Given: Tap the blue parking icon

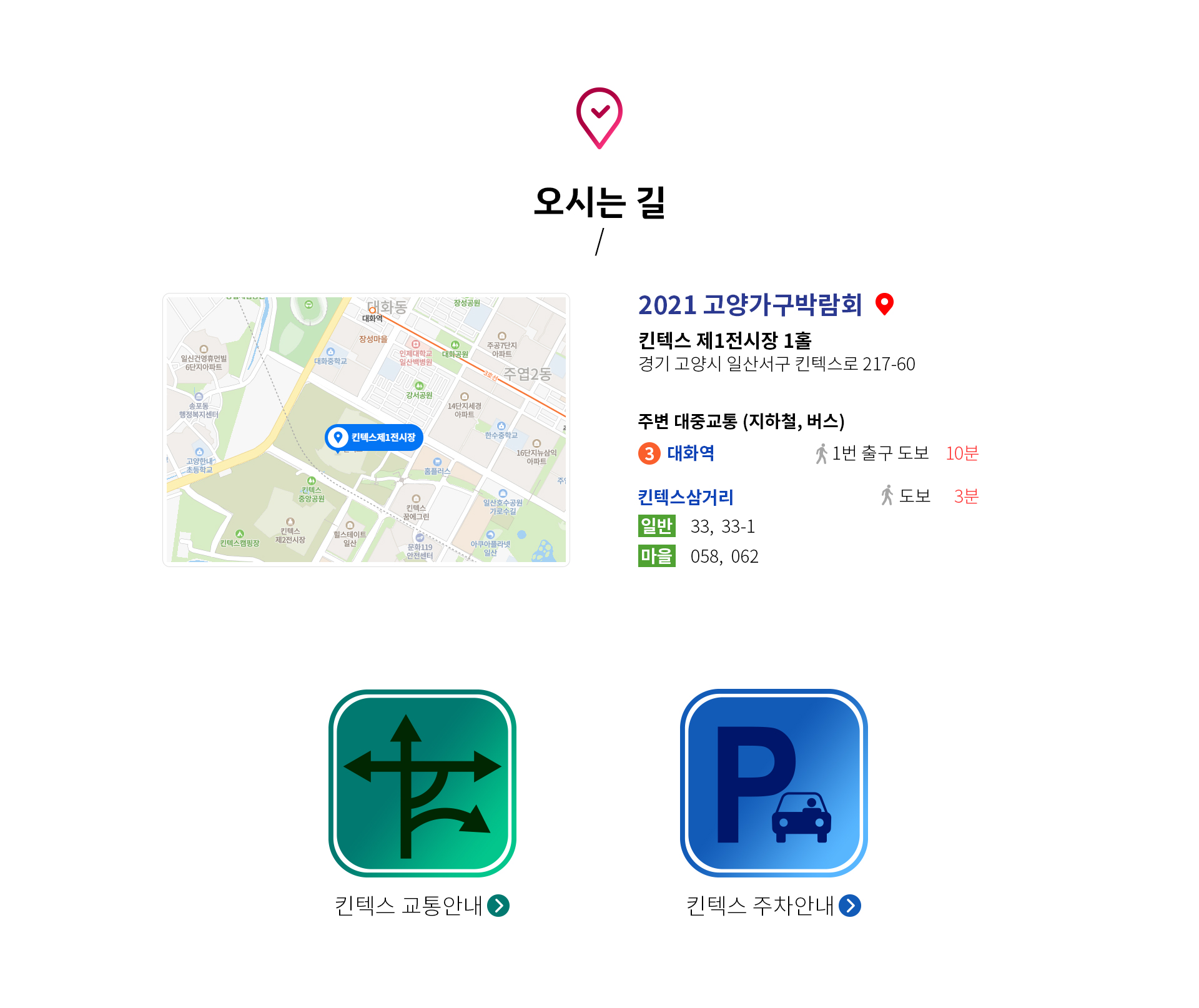Looking at the screenshot, I should pos(774,783).
